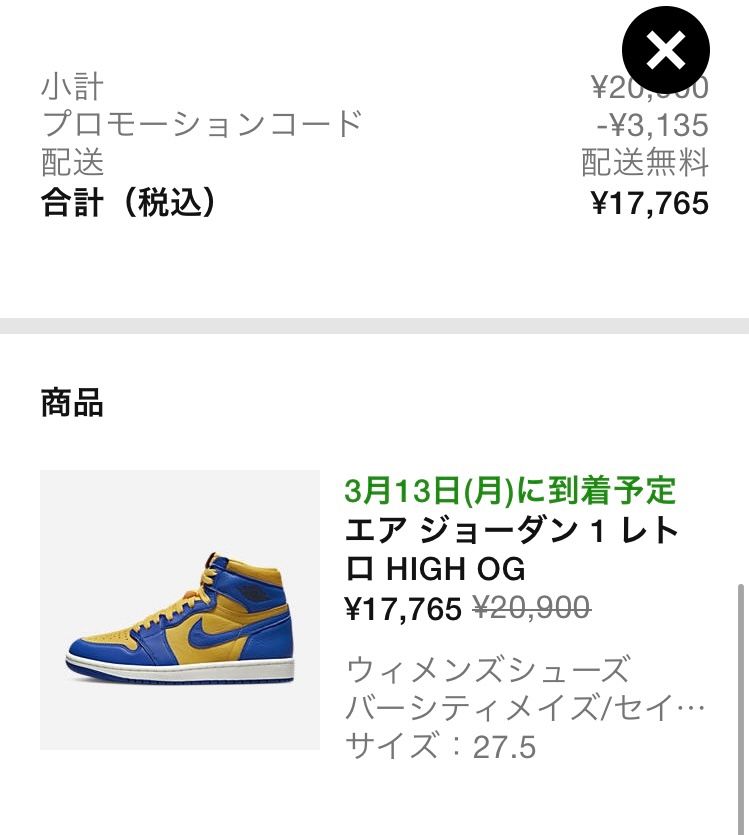
Task: Click the 配送無料 free shipping label
Action: pos(643,163)
